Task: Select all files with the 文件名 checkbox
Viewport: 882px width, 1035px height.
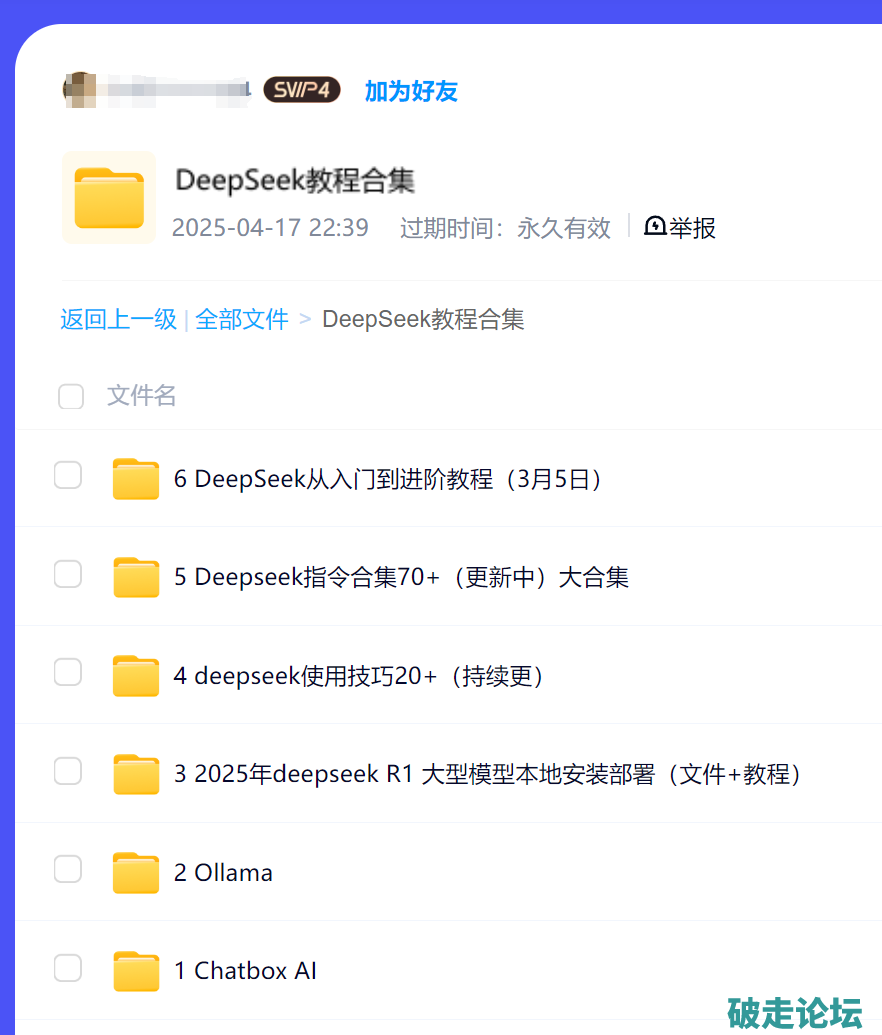Action: [71, 397]
